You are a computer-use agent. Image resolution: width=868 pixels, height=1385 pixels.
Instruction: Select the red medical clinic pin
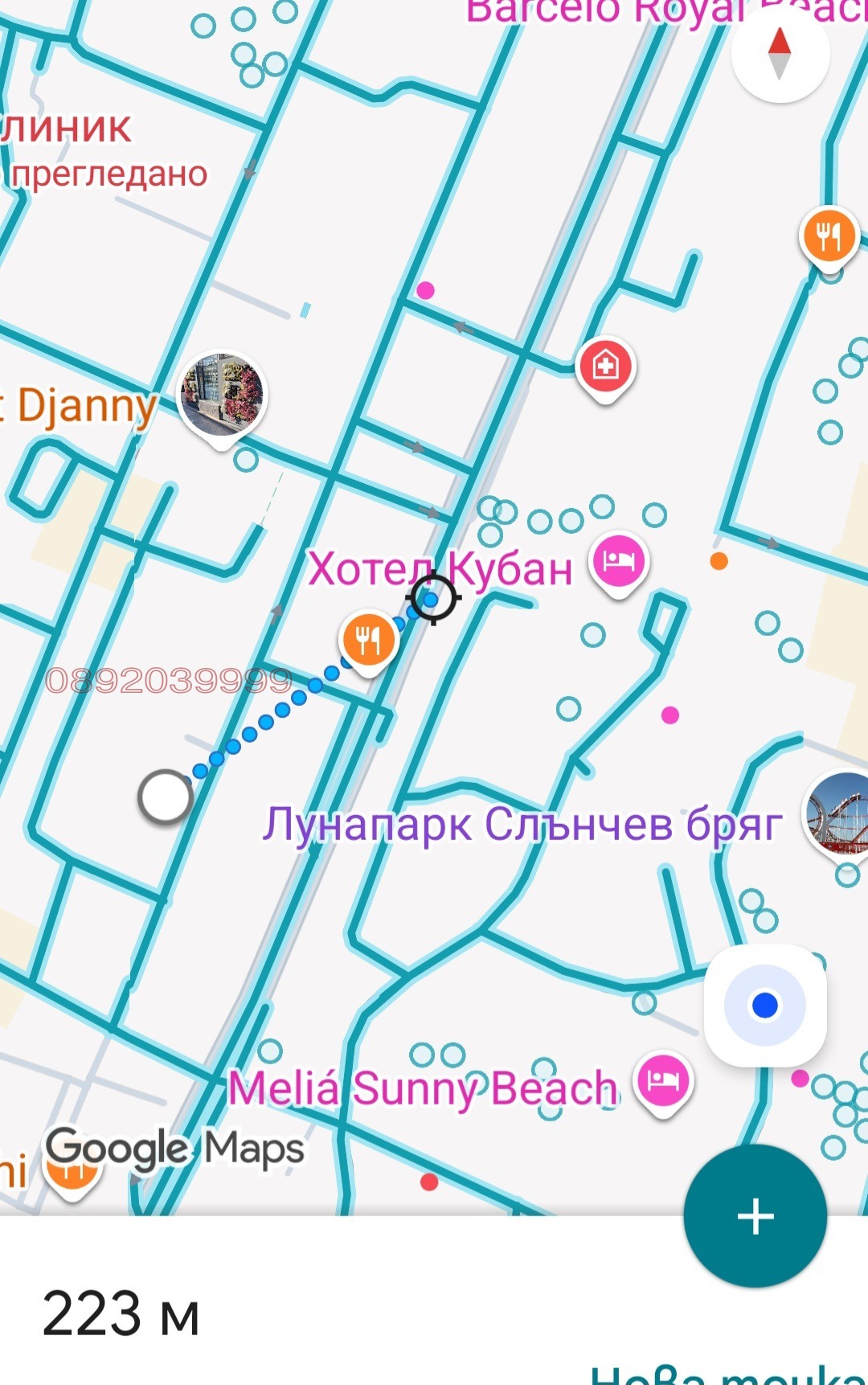[x=605, y=367]
